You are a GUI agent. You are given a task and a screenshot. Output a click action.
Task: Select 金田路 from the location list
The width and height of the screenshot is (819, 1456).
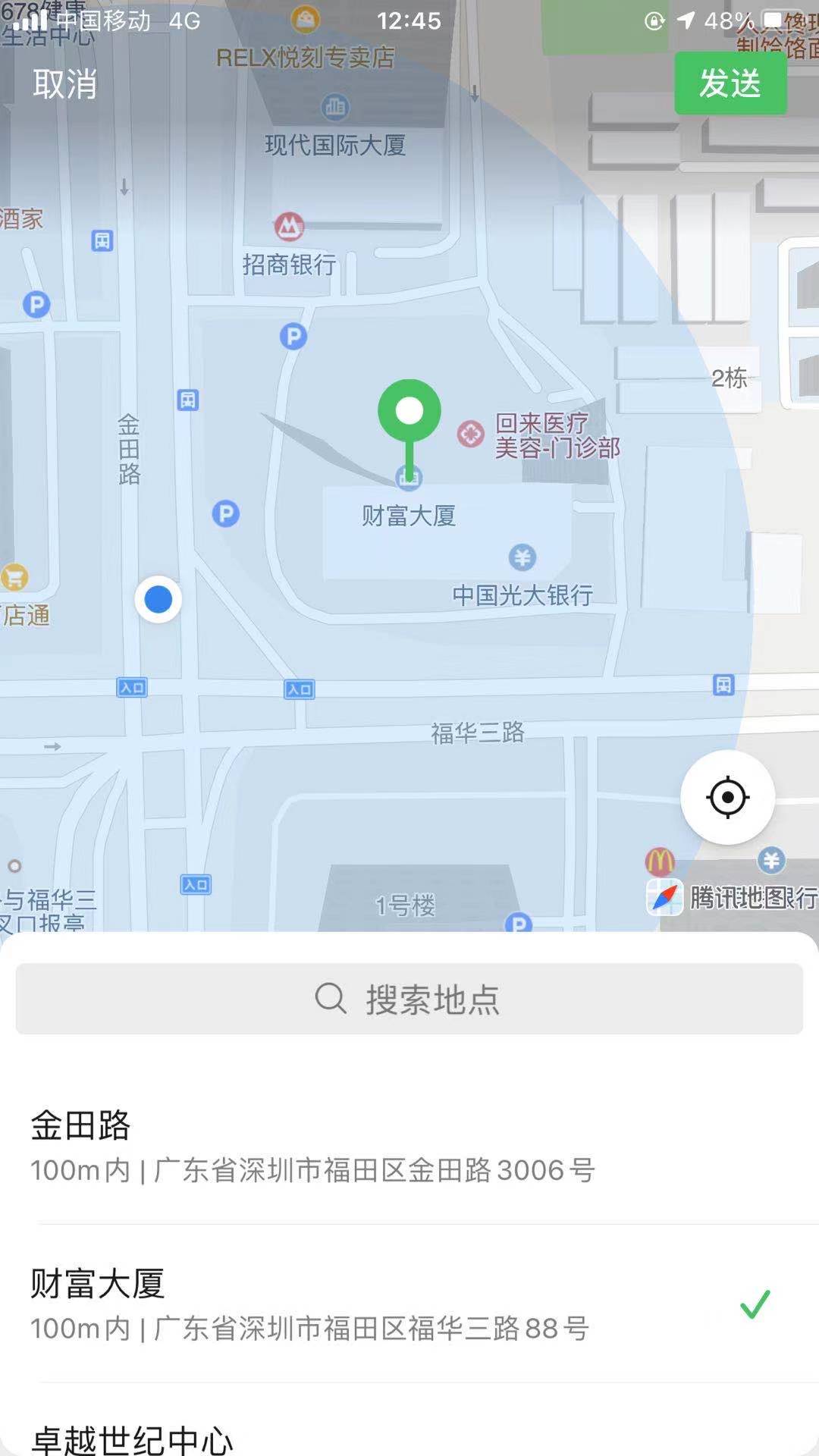coord(409,1145)
